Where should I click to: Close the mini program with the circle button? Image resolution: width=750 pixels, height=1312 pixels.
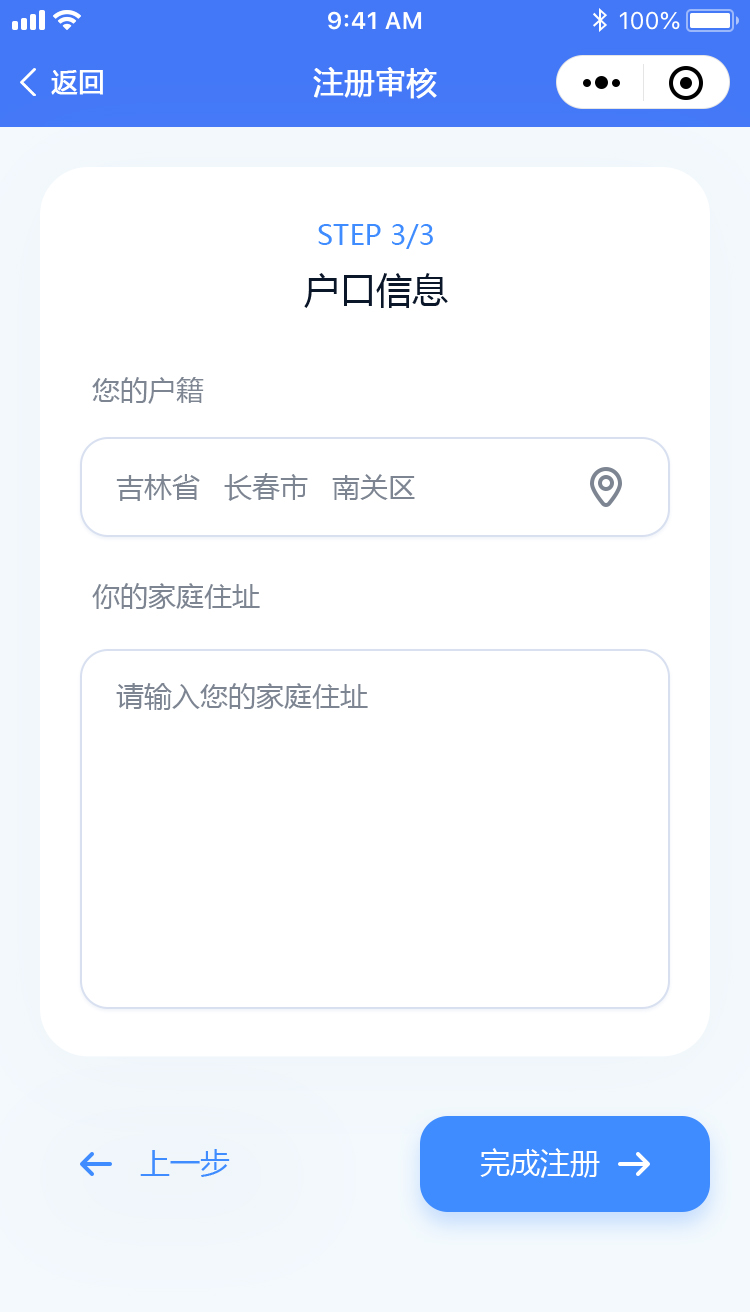pos(686,83)
